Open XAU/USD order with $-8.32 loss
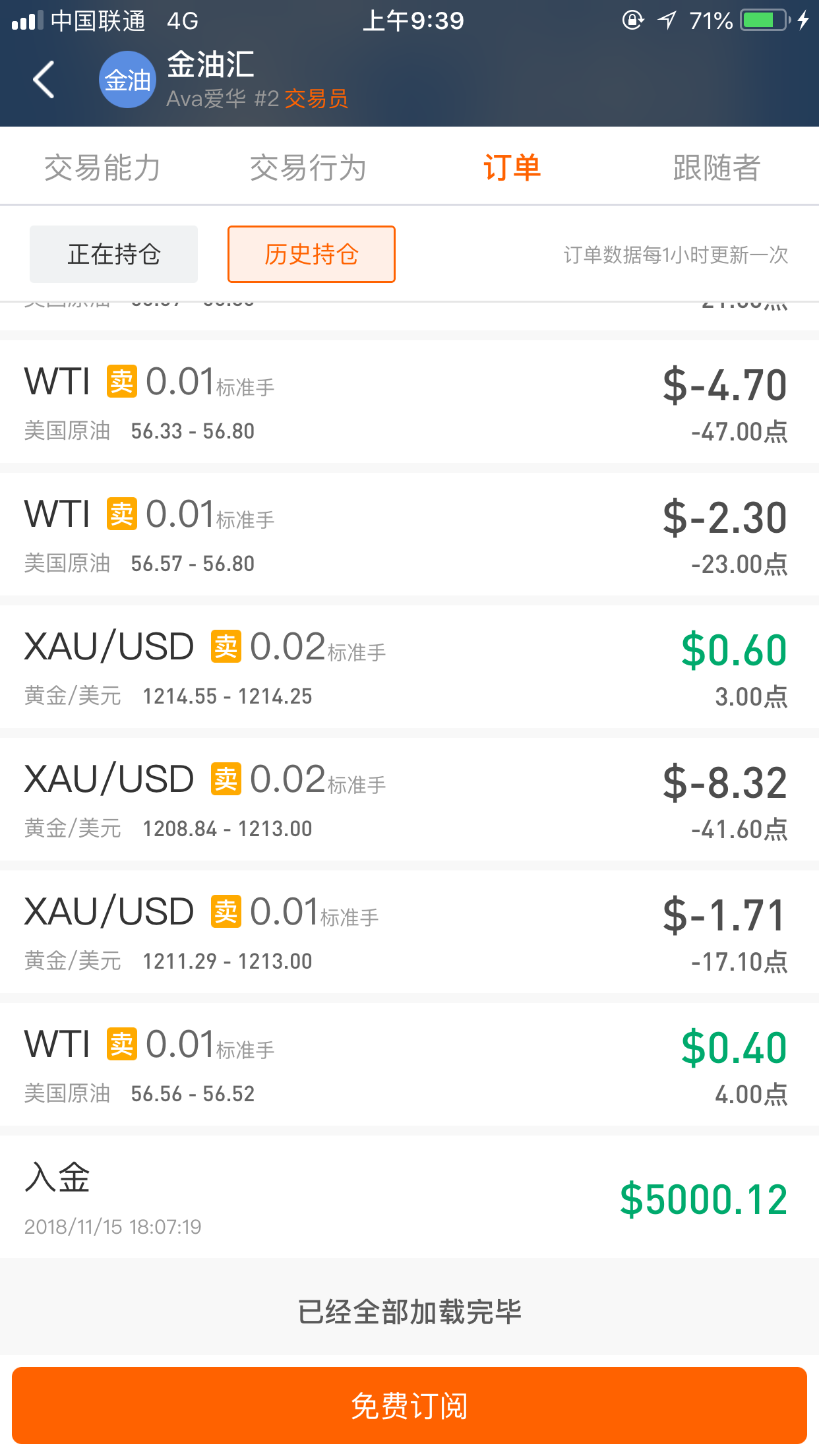Viewport: 819px width, 1456px height. point(409,799)
